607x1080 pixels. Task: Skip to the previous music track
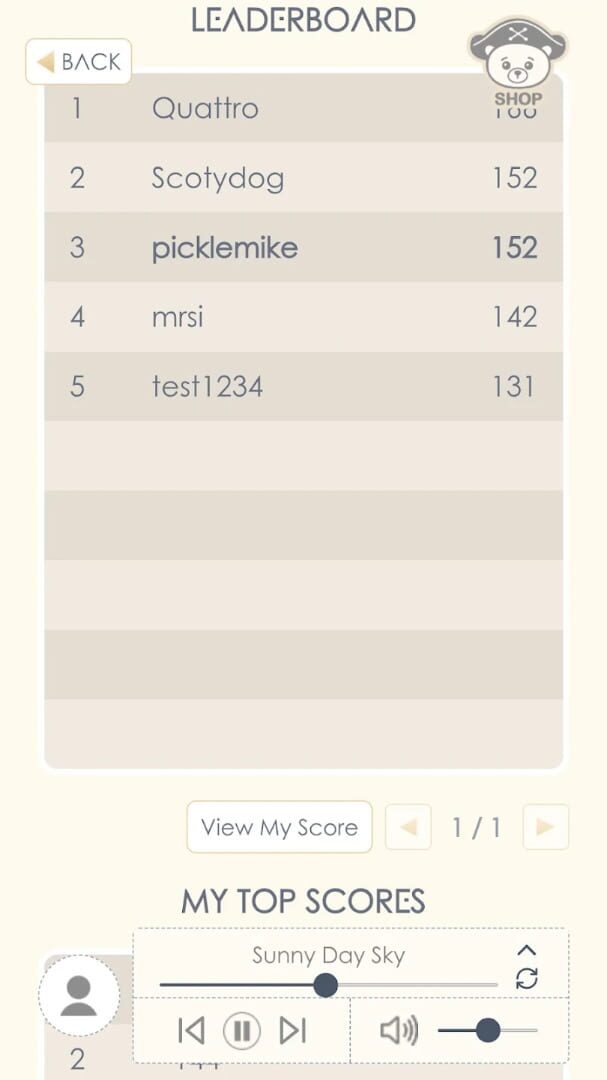[x=191, y=1030]
